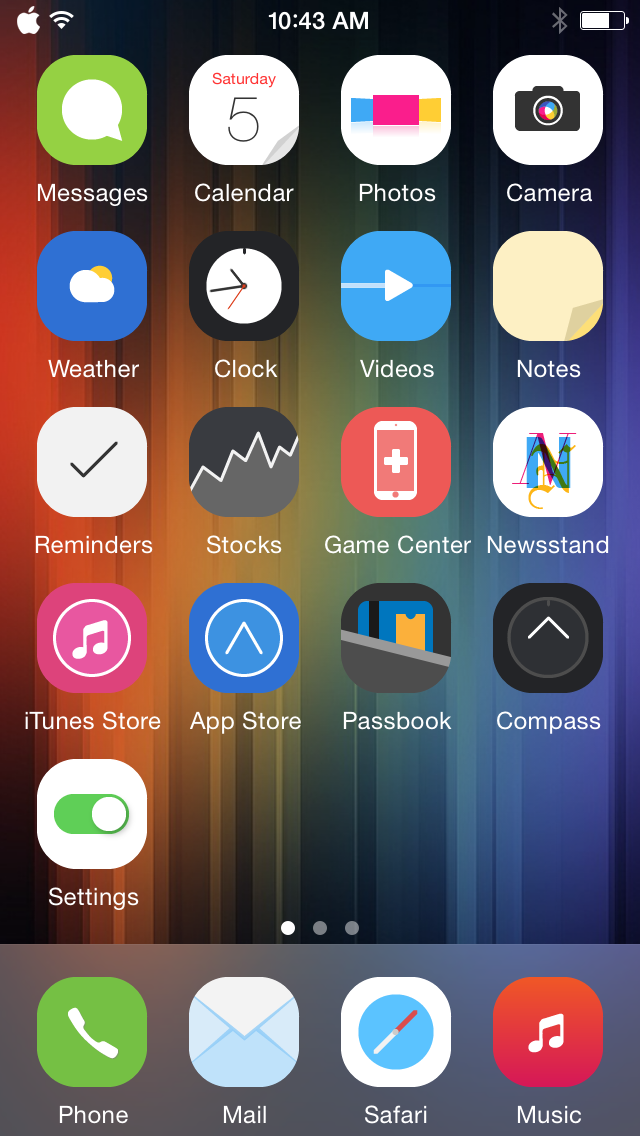Viewport: 640px width, 1136px height.
Task: Open the iTunes Store
Action: (92, 638)
